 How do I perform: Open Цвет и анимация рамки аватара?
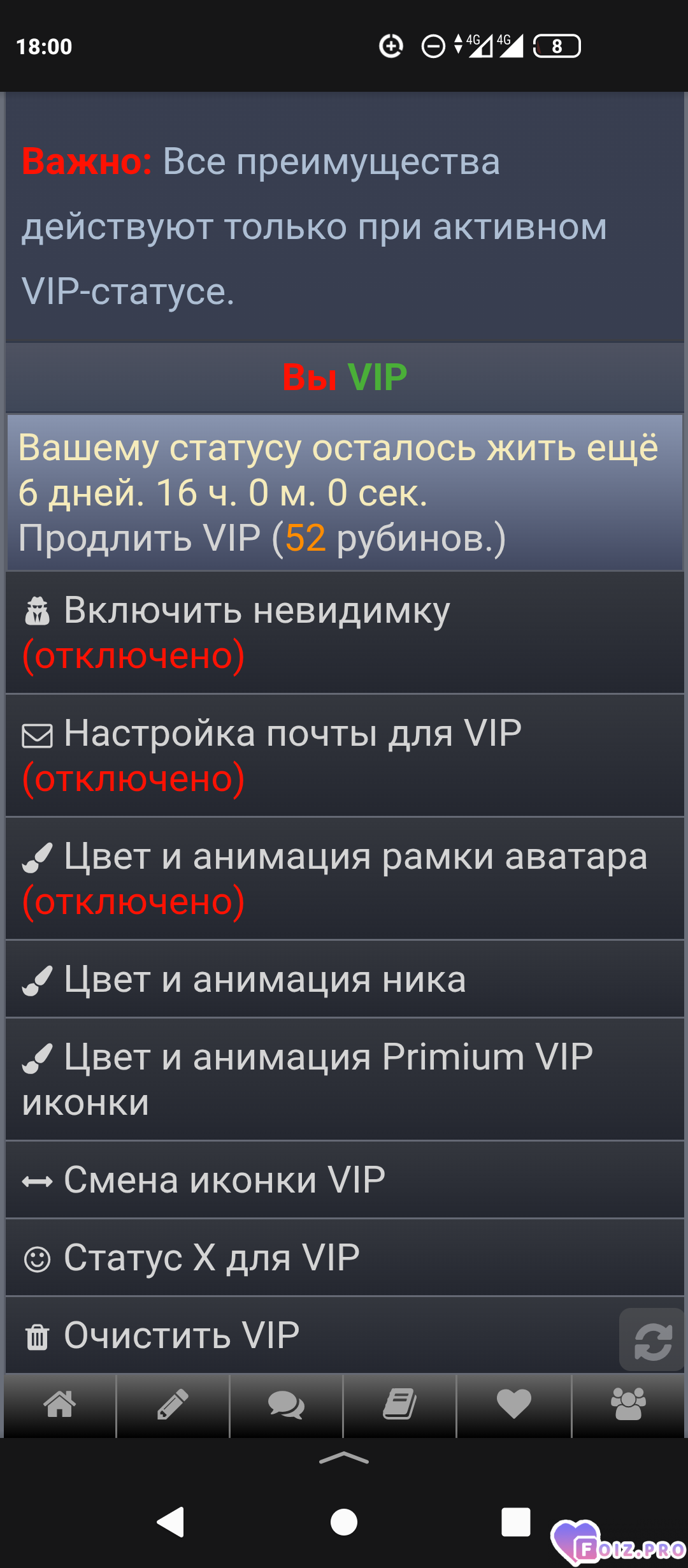pyautogui.click(x=345, y=878)
